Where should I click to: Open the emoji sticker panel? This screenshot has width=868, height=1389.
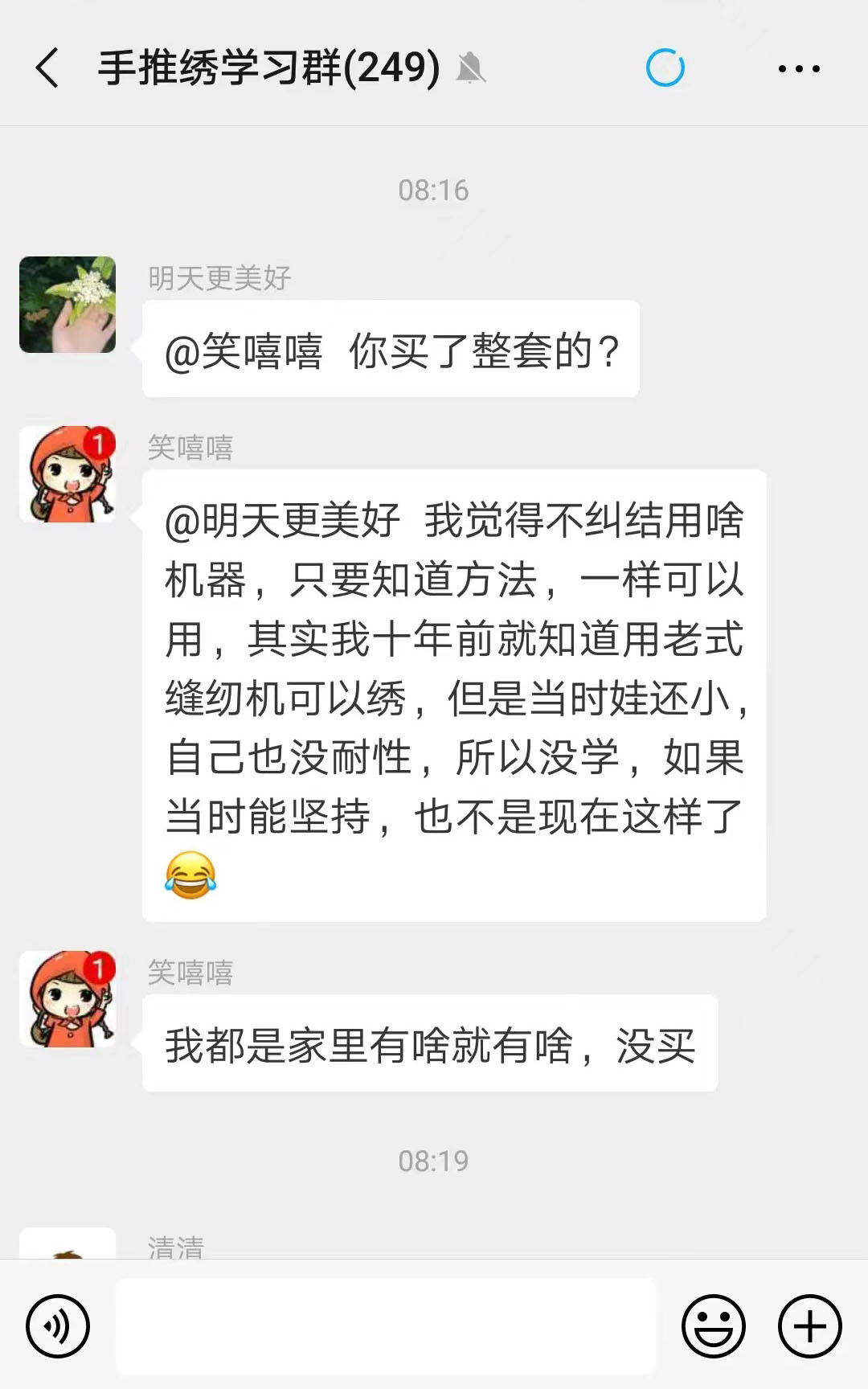click(x=713, y=1326)
